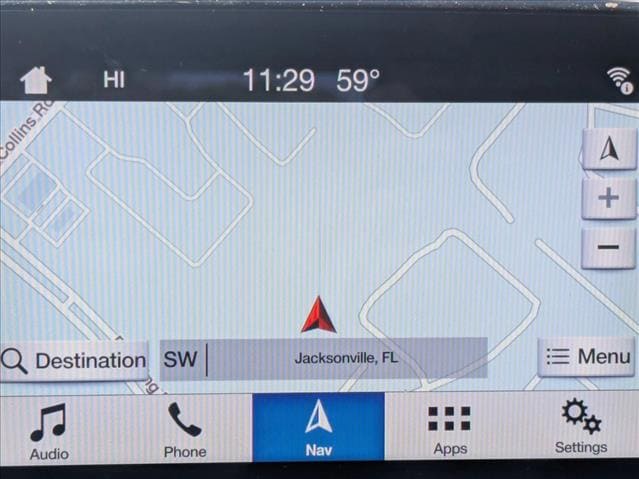Zoom in on the map
The image size is (639, 479).
pyautogui.click(x=608, y=198)
